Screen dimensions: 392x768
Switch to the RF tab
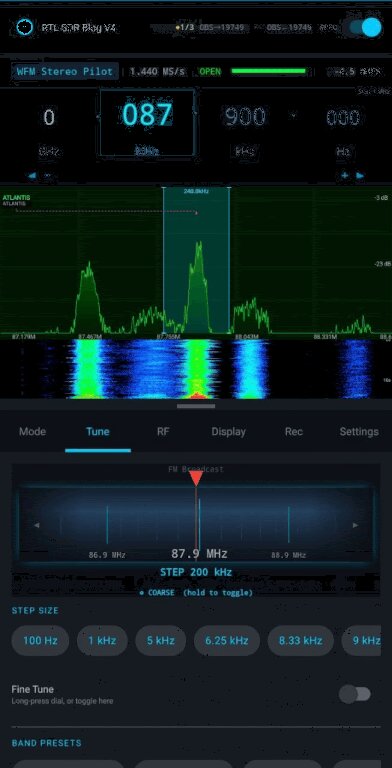pos(163,432)
